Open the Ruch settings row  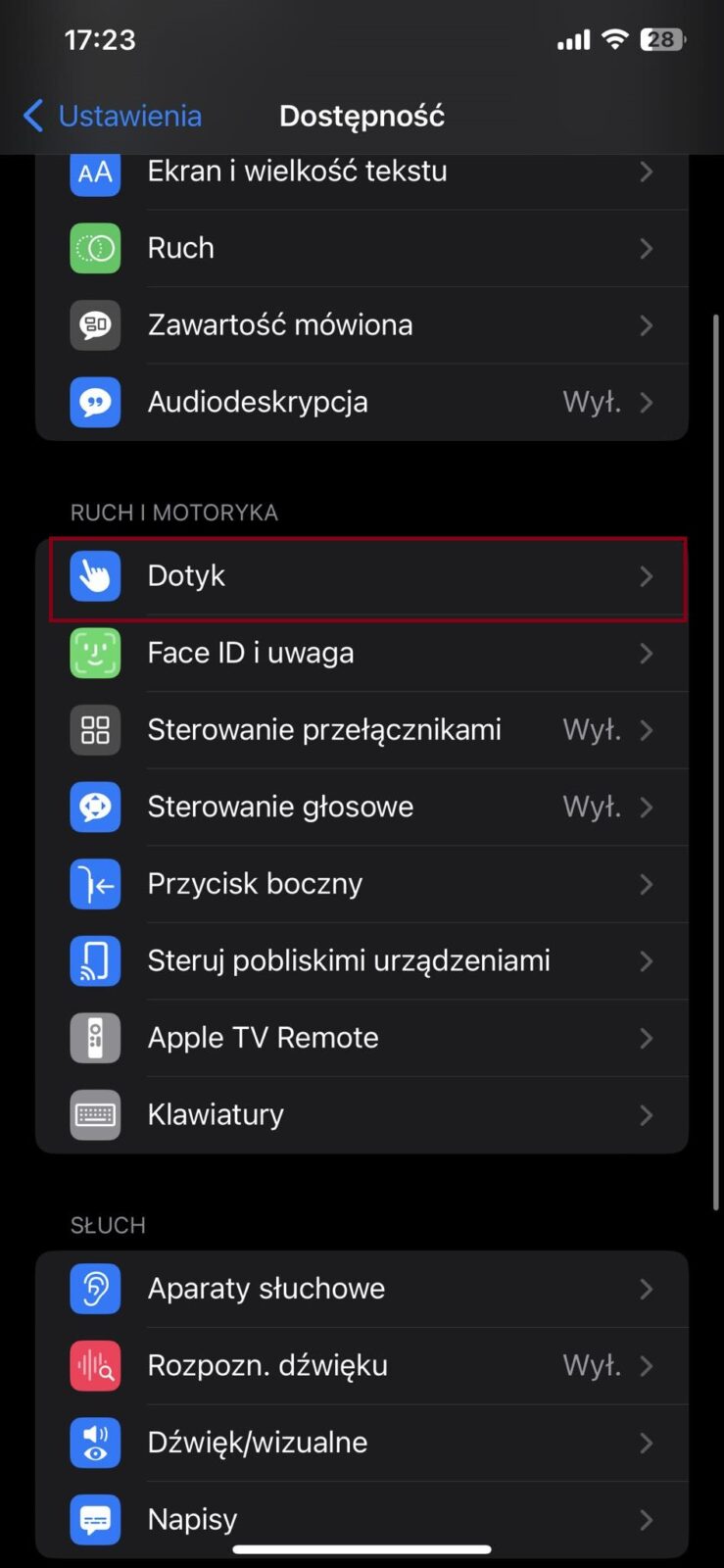(x=362, y=248)
